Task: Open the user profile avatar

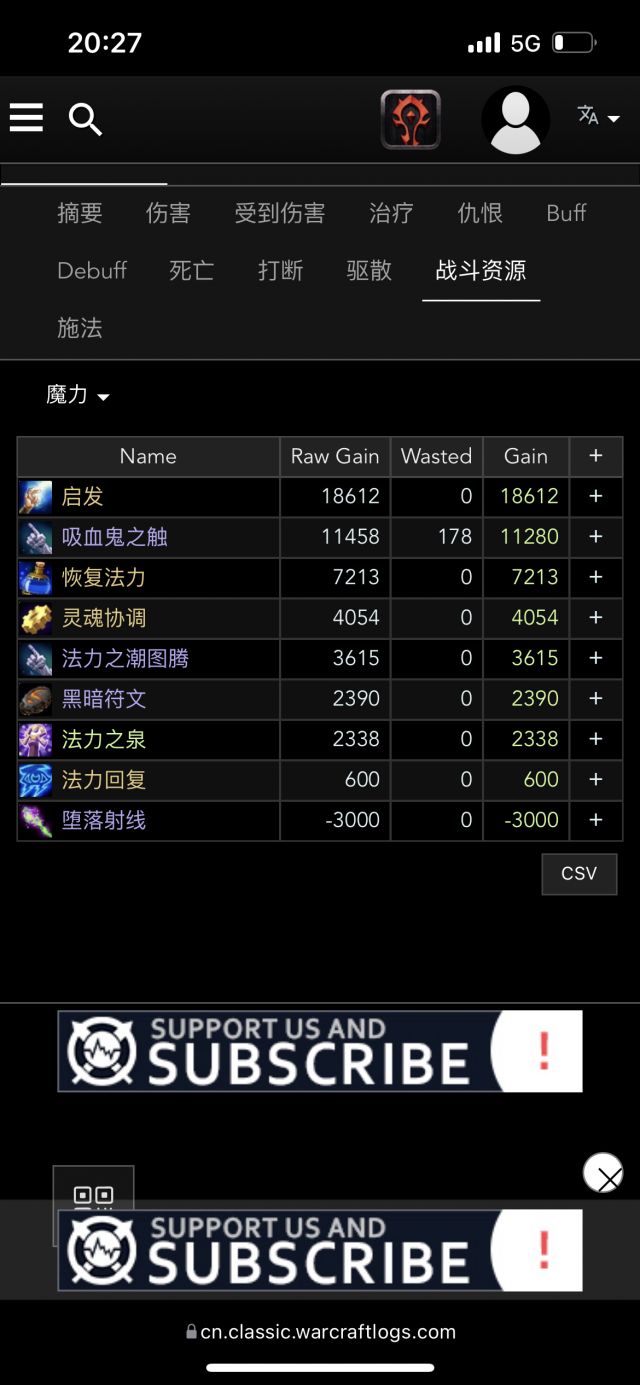Action: click(x=515, y=120)
